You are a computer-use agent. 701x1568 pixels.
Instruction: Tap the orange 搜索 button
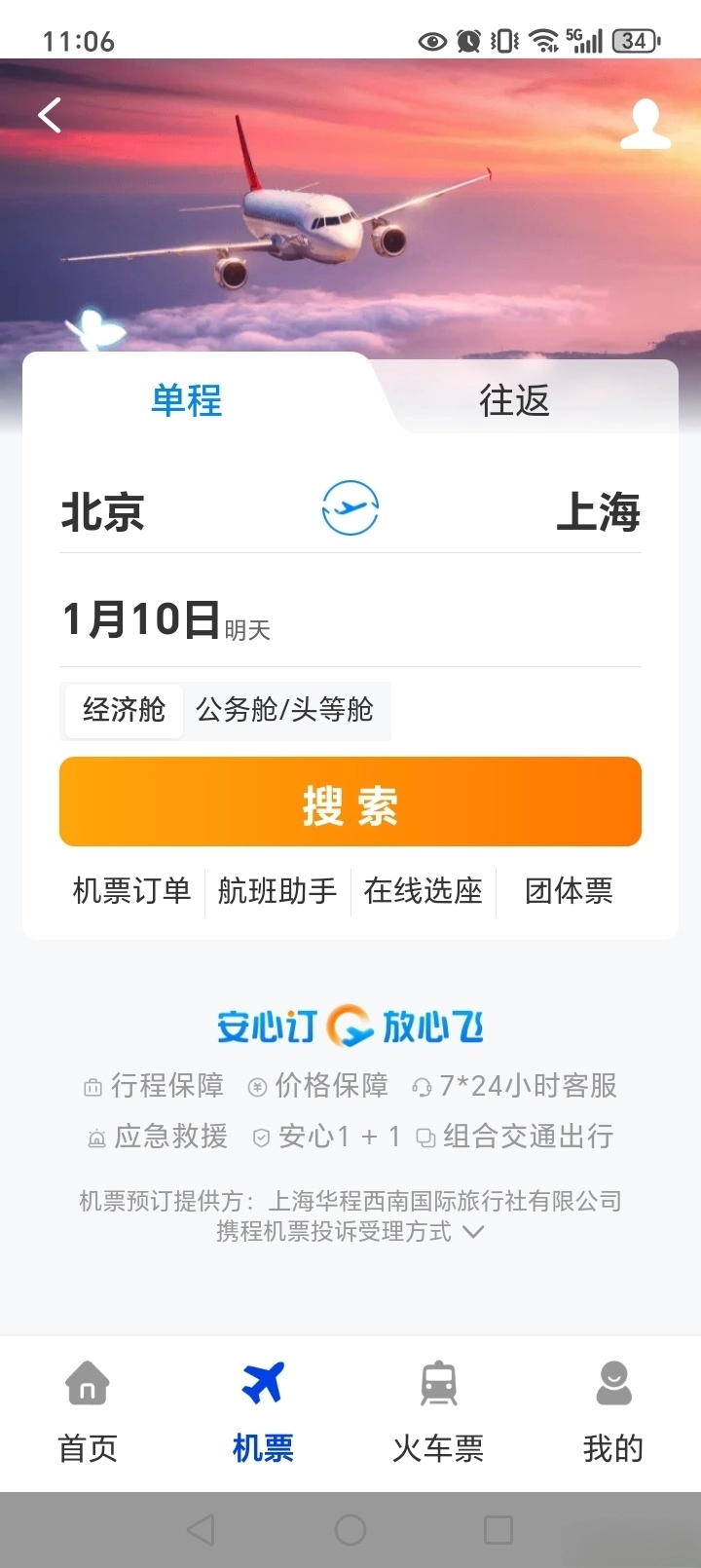click(350, 802)
